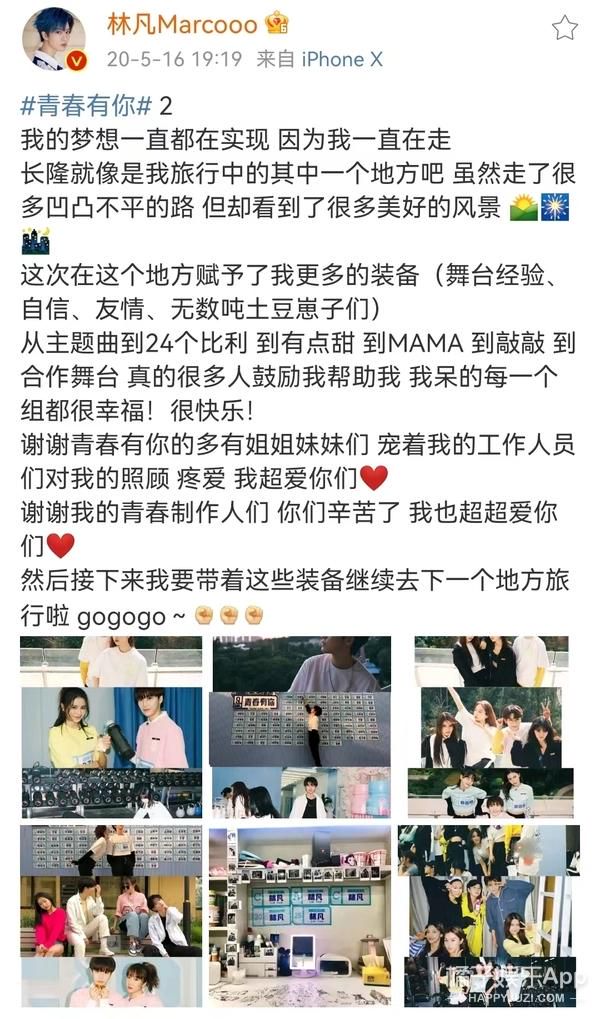Open 林凡Marcooo's profile avatar

point(55,40)
